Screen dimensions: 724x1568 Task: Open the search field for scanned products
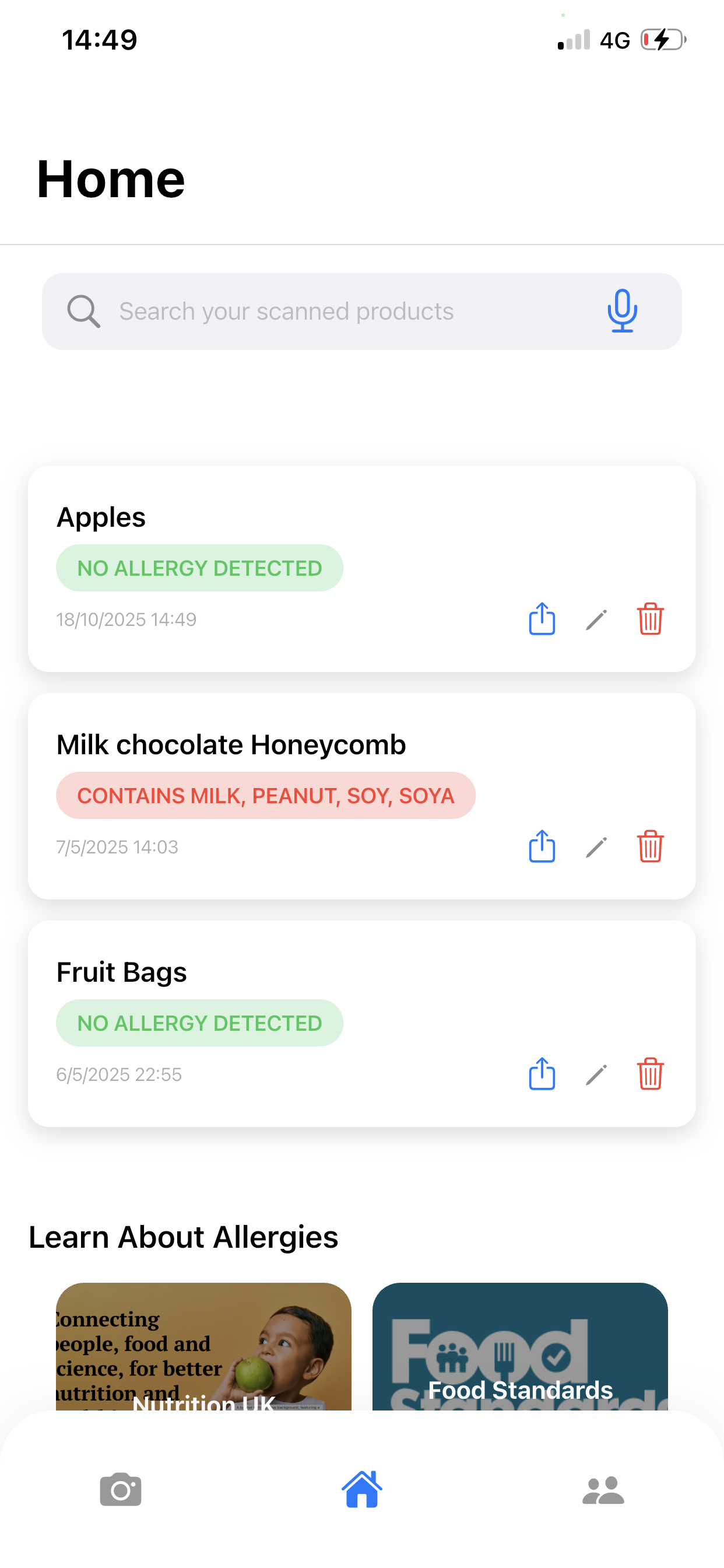coord(340,311)
